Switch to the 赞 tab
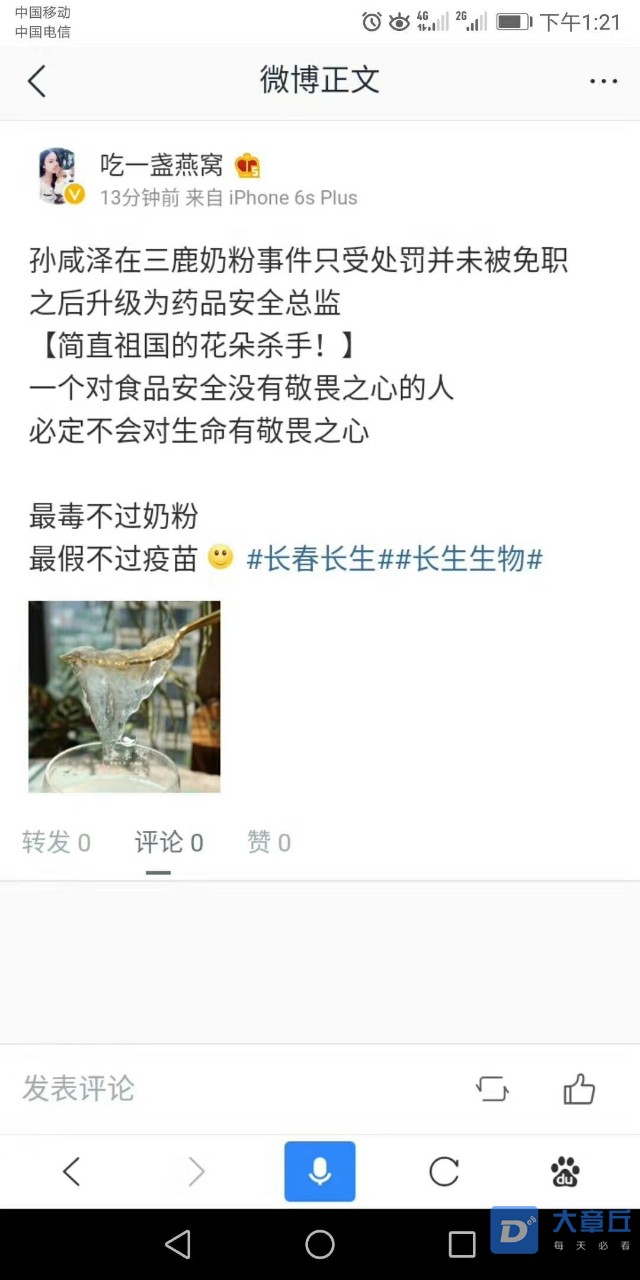 pos(269,843)
